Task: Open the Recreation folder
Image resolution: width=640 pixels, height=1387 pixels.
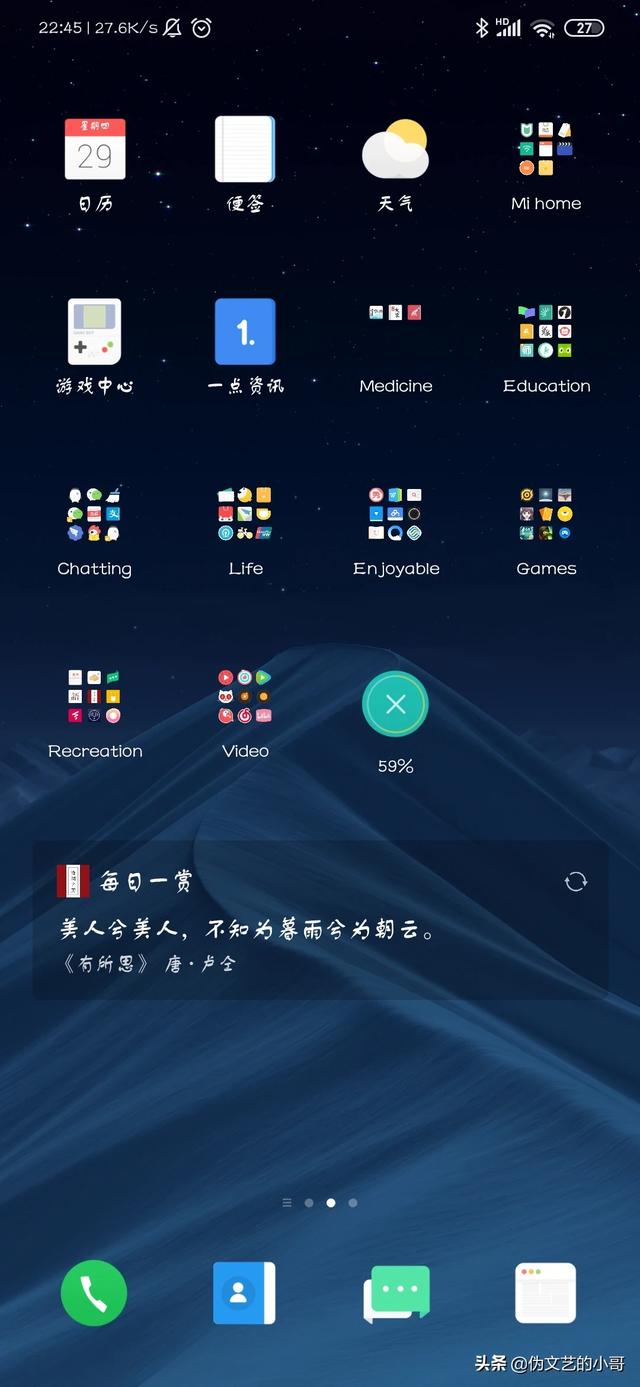Action: 95,697
